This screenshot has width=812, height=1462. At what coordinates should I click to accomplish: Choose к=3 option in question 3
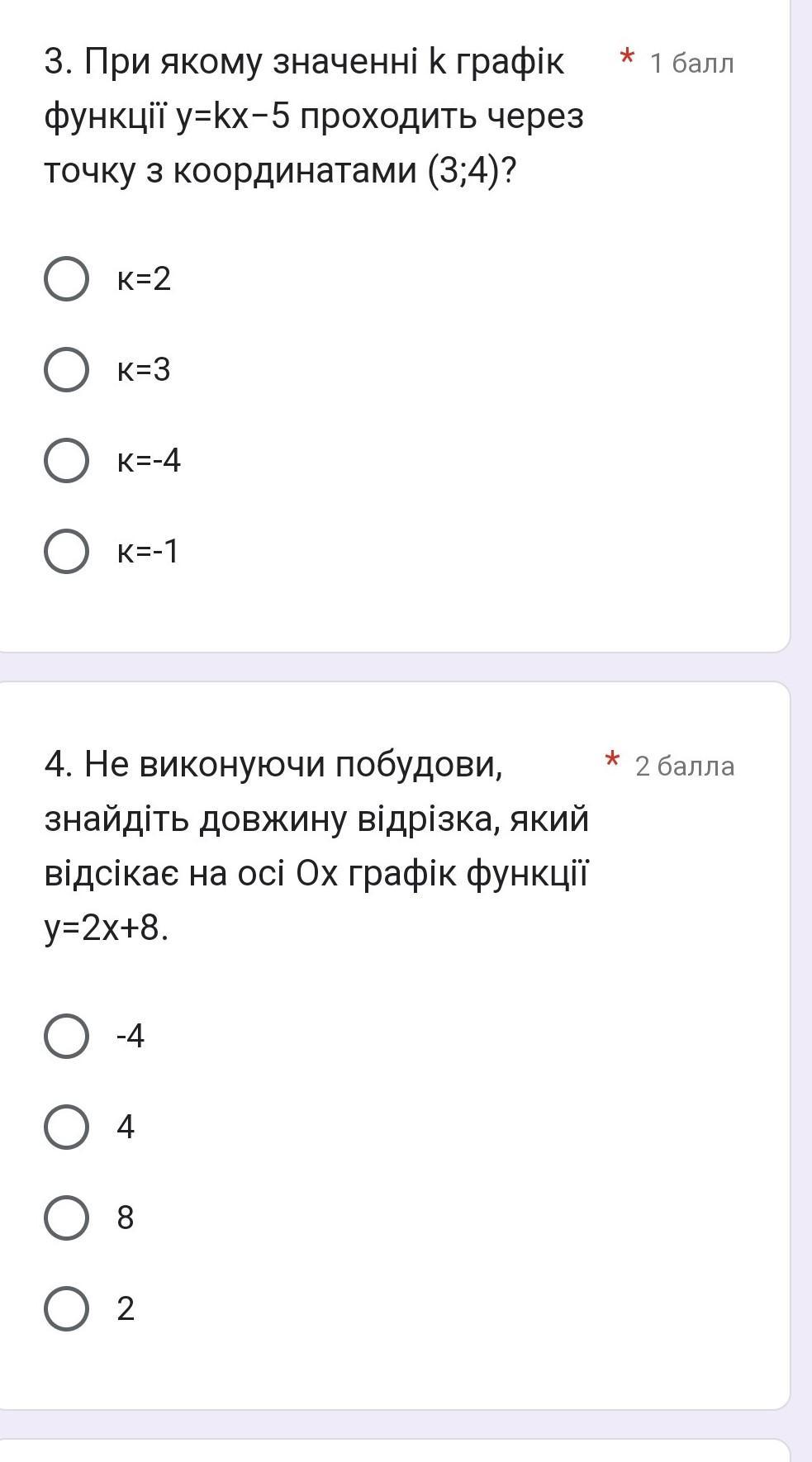click(x=66, y=370)
